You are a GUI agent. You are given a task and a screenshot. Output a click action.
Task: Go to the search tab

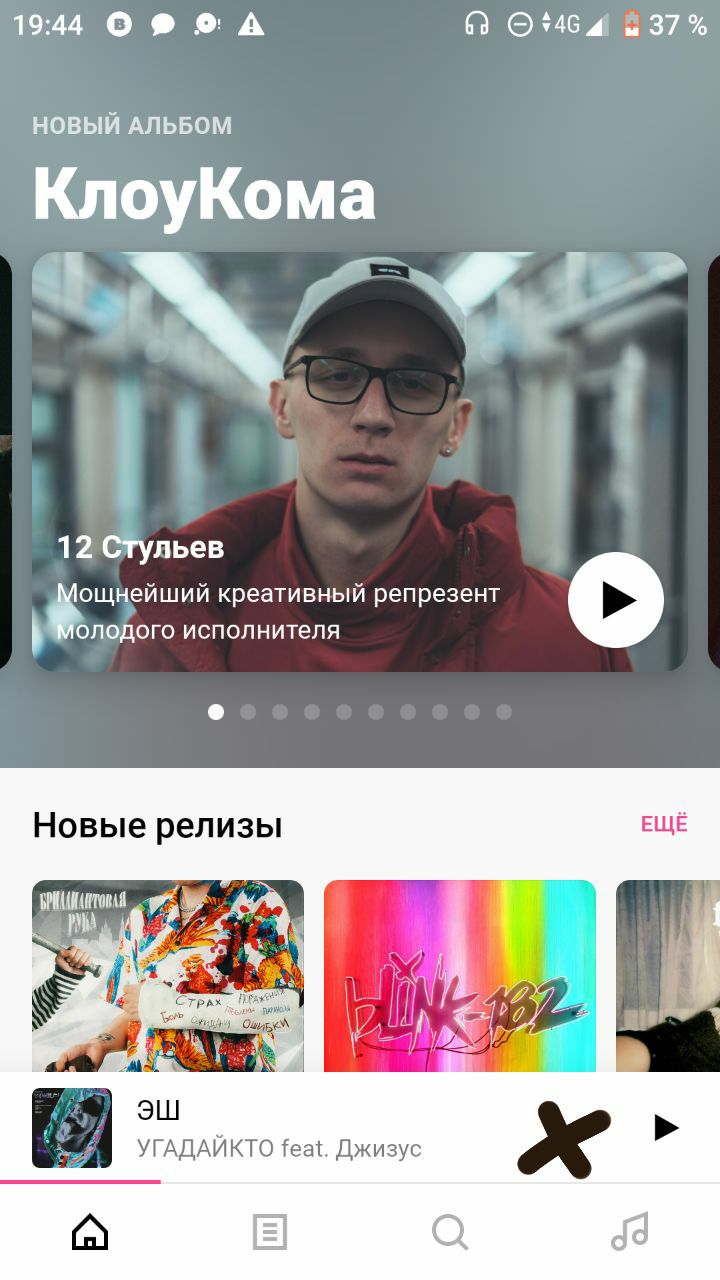tap(450, 1232)
